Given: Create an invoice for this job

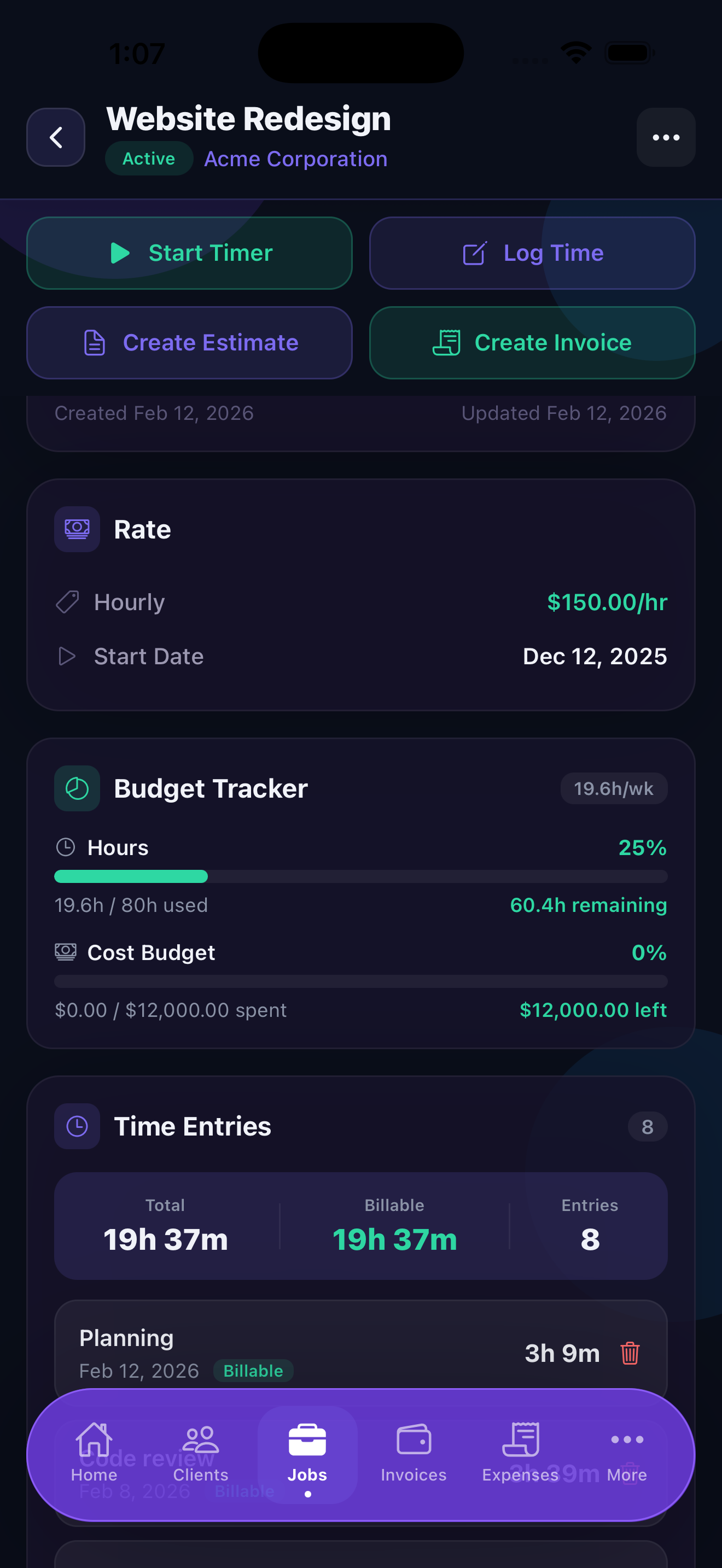Looking at the screenshot, I should 532,343.
